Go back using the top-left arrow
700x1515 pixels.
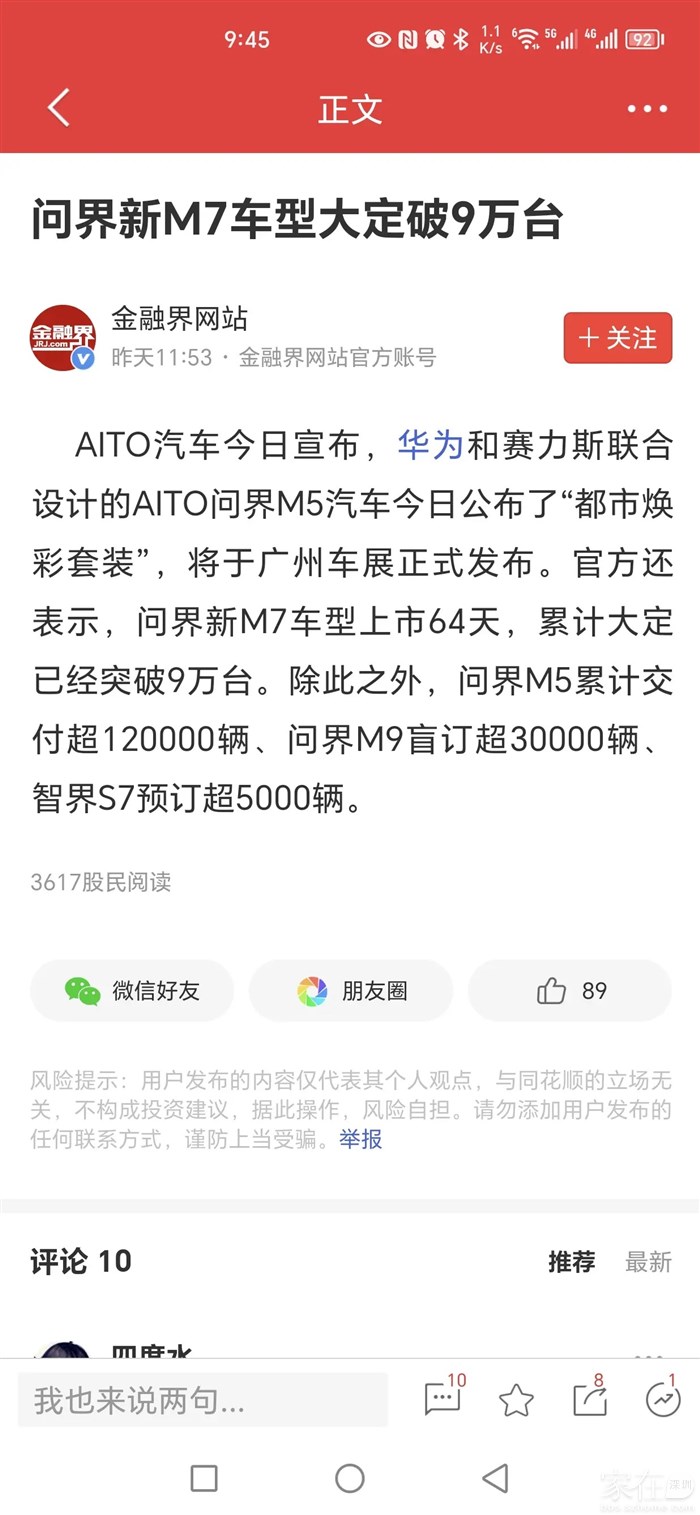[59, 108]
